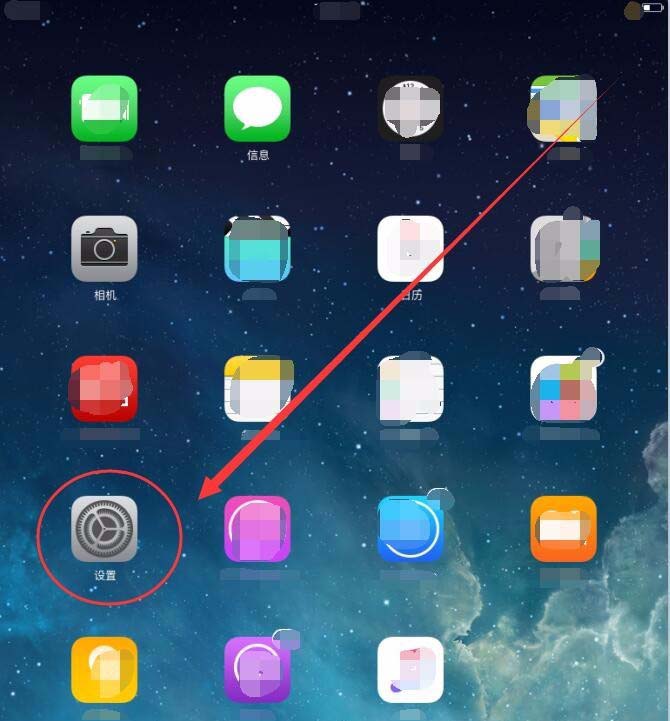Start the green FaceTime app
670x721 pixels.
pos(104,108)
